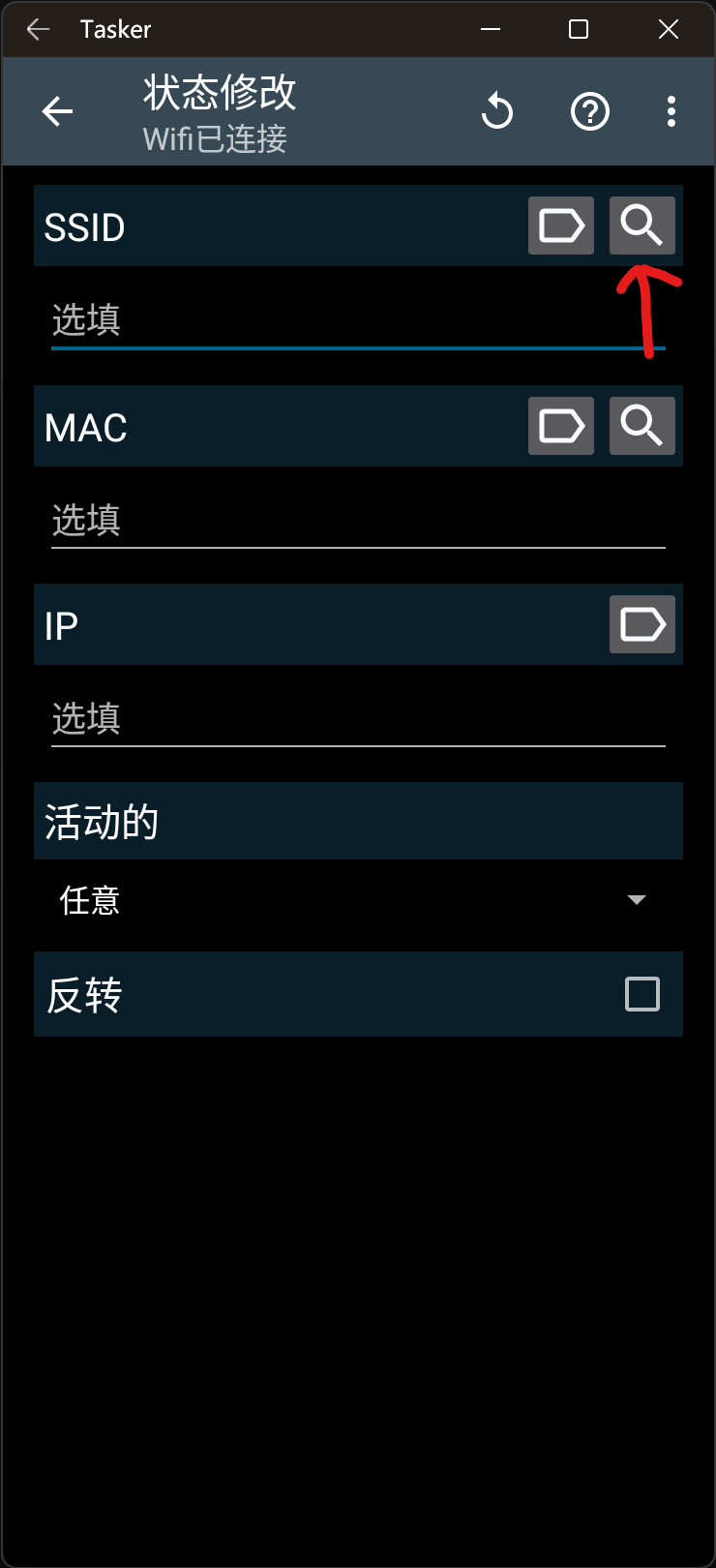The height and width of the screenshot is (1568, 716).
Task: Check the 反转 checkbox
Action: 642,994
